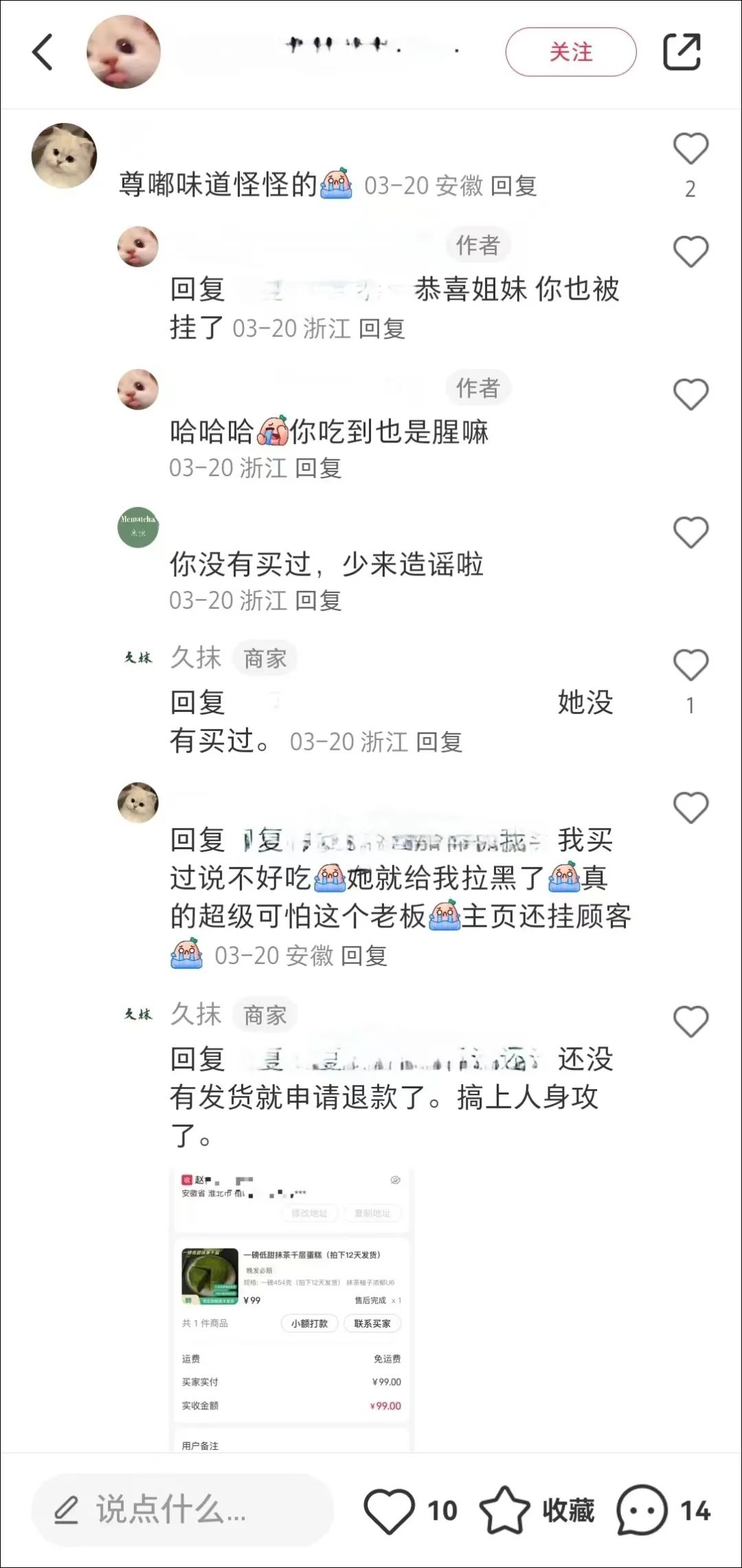
Task: Toggle like on the '你没有买过，少来造谣啦' comment
Action: click(690, 529)
